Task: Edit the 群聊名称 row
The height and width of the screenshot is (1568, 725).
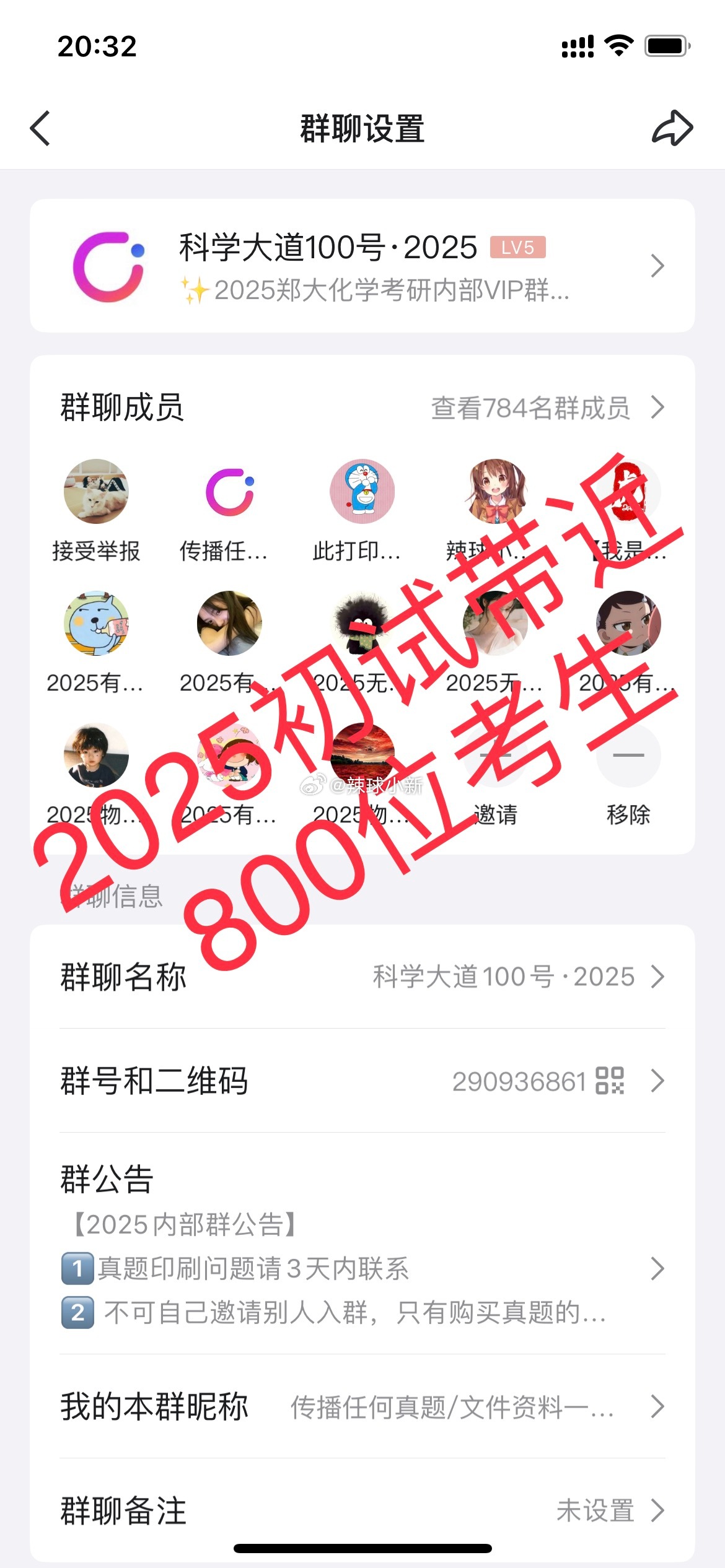Action: click(x=362, y=977)
